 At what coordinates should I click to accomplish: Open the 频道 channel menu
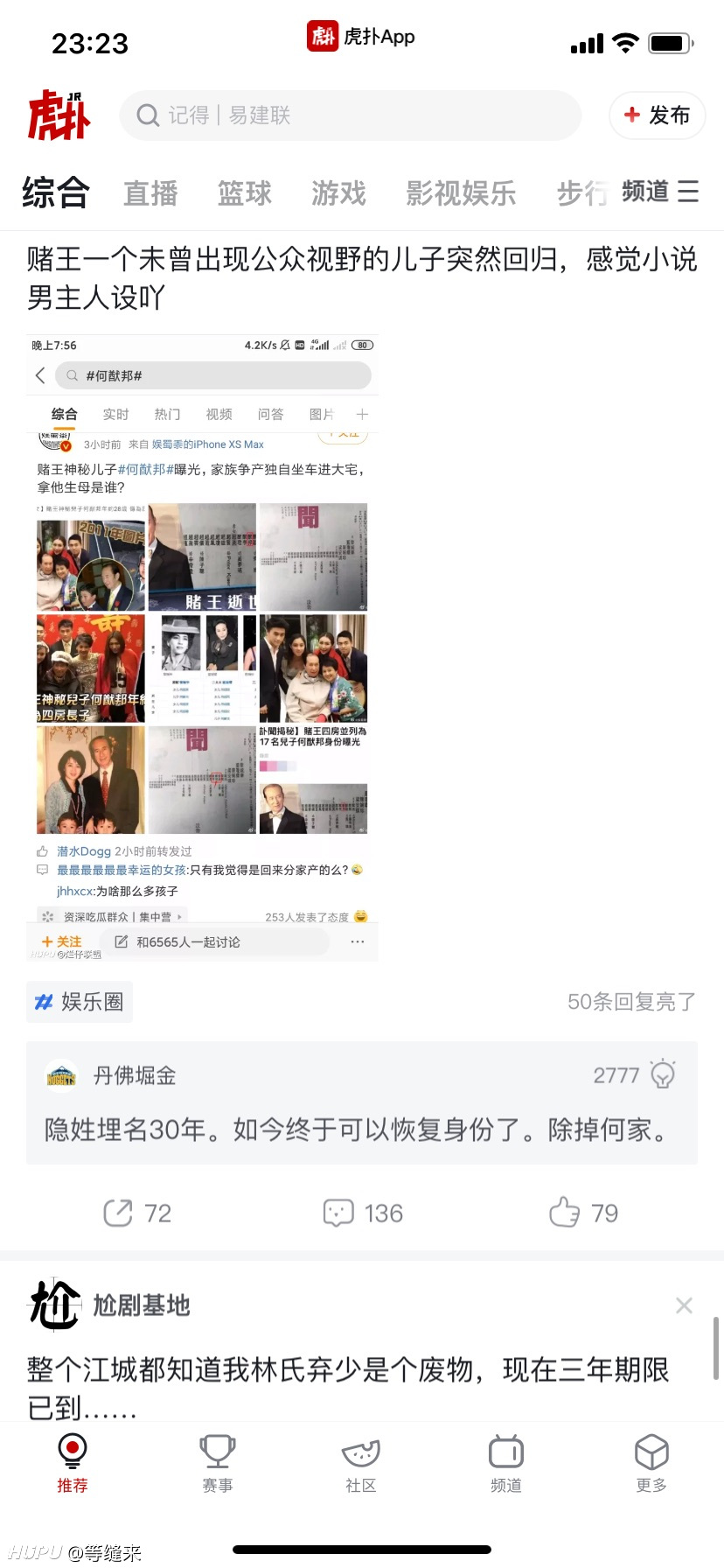(x=660, y=191)
